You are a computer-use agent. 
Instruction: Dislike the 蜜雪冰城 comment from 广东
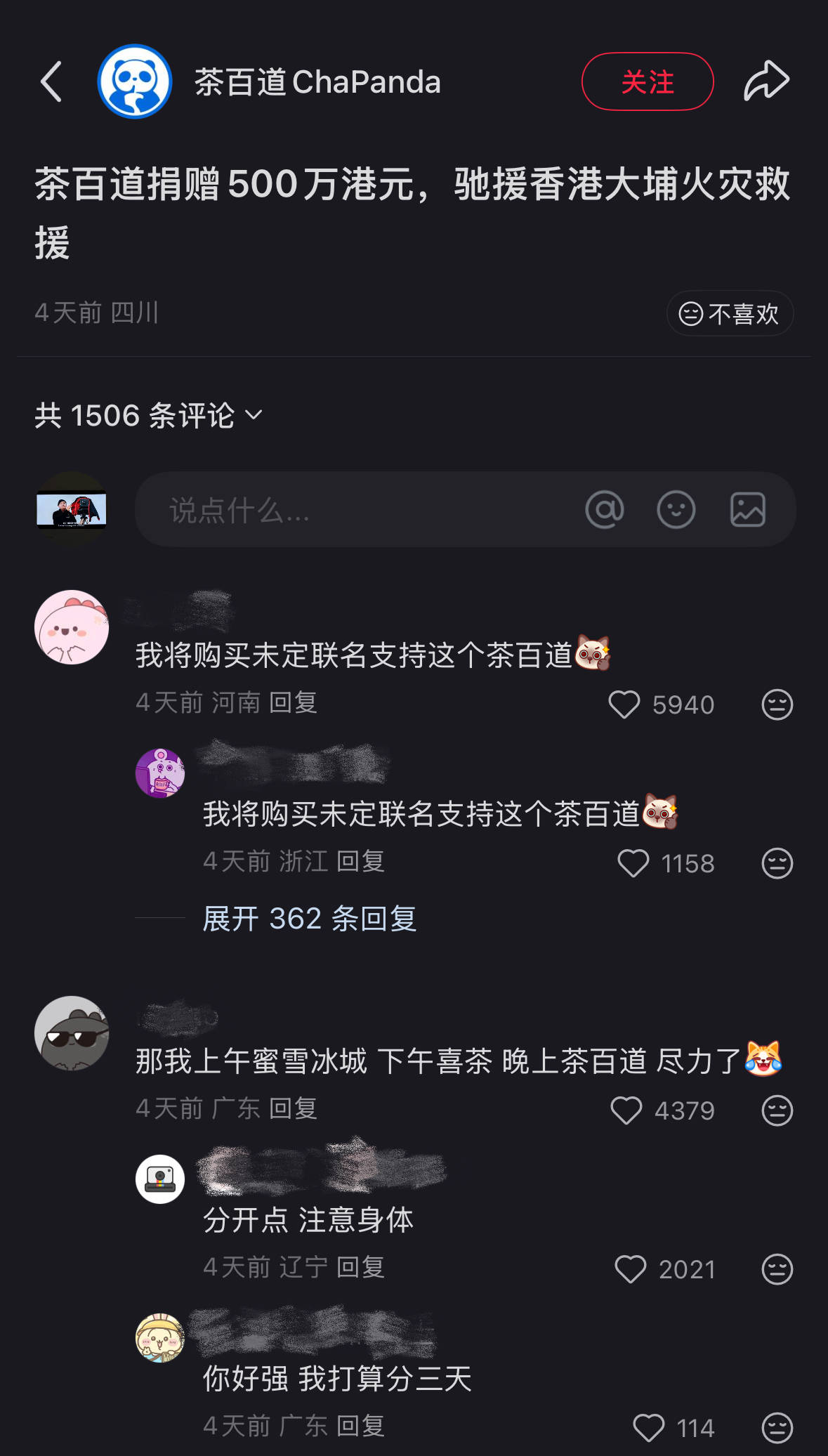(777, 1110)
